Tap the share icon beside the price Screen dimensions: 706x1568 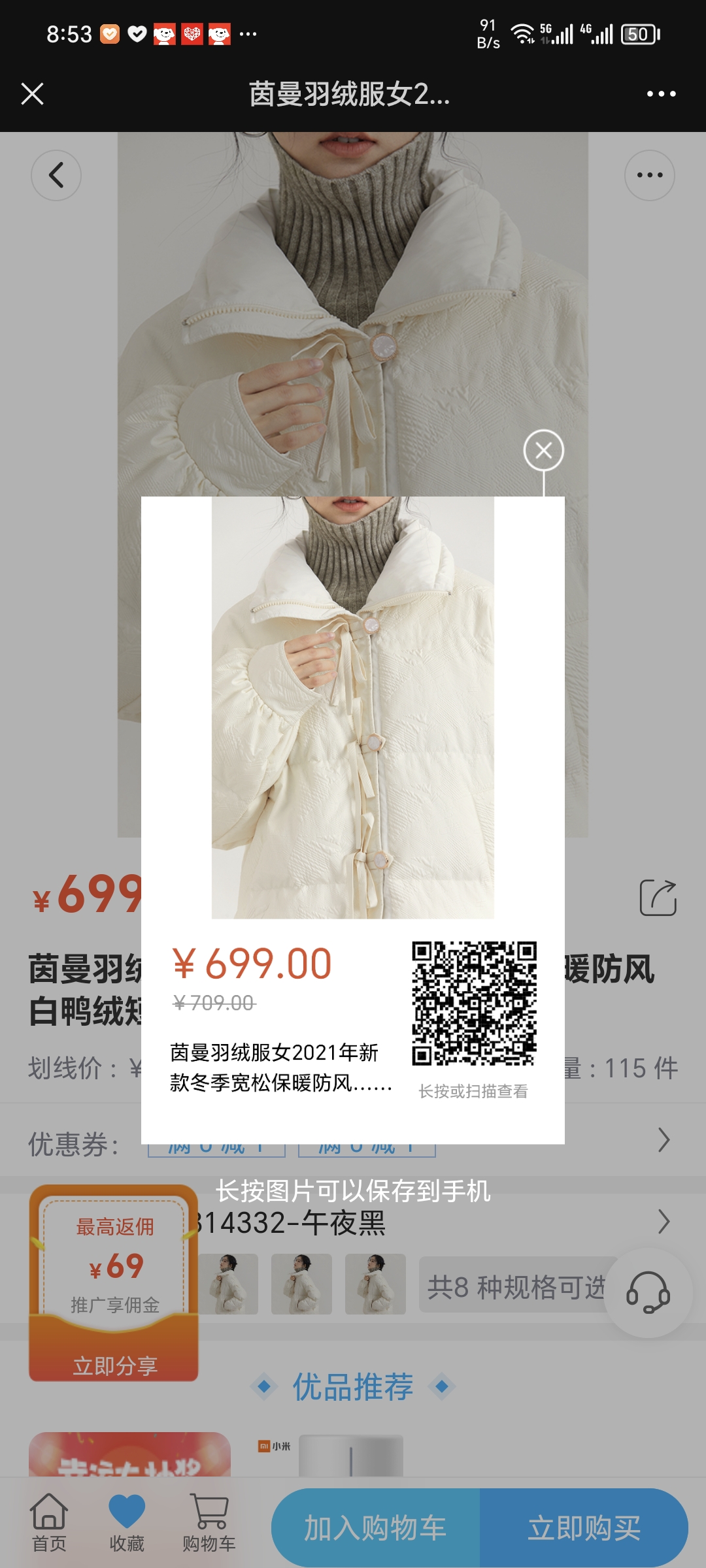(658, 898)
